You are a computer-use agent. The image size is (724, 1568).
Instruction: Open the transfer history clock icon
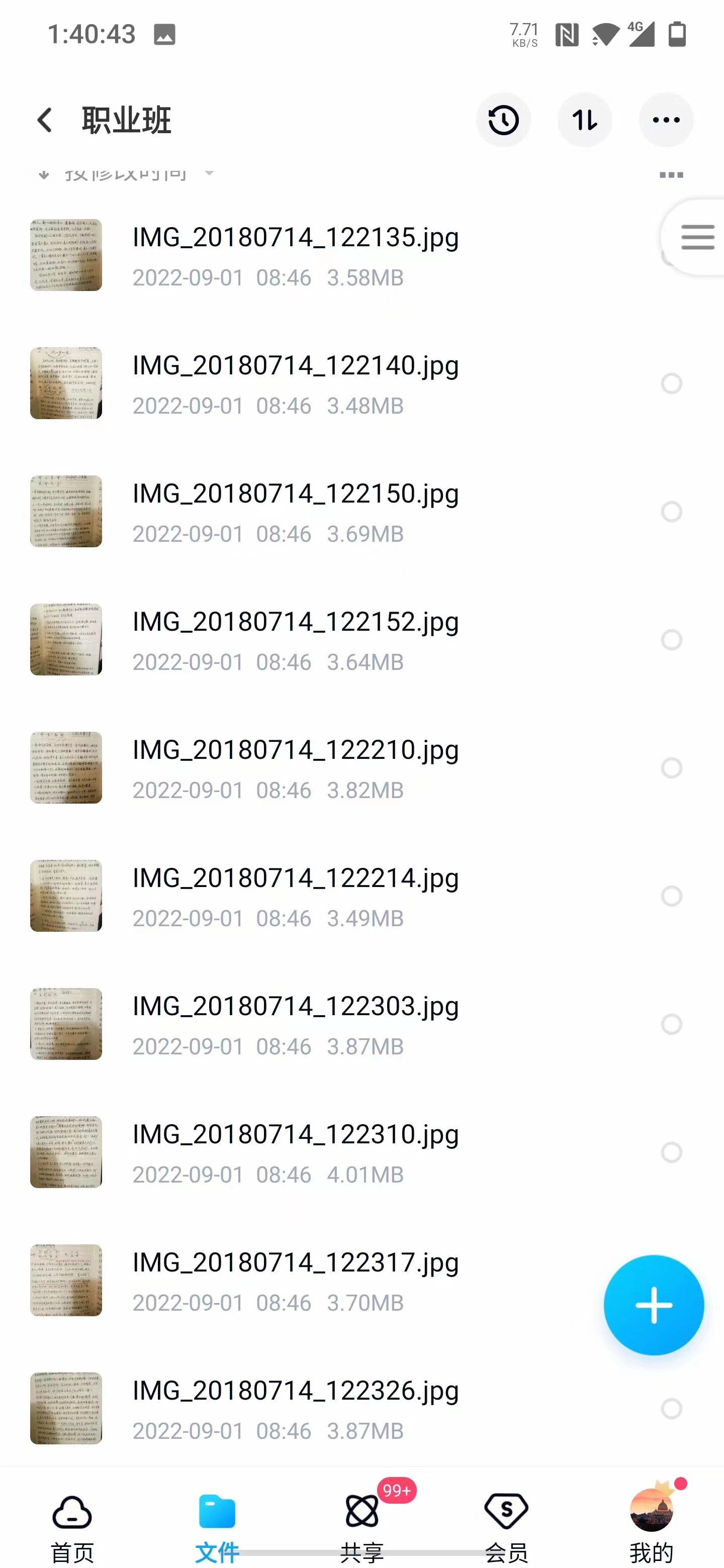pyautogui.click(x=504, y=120)
